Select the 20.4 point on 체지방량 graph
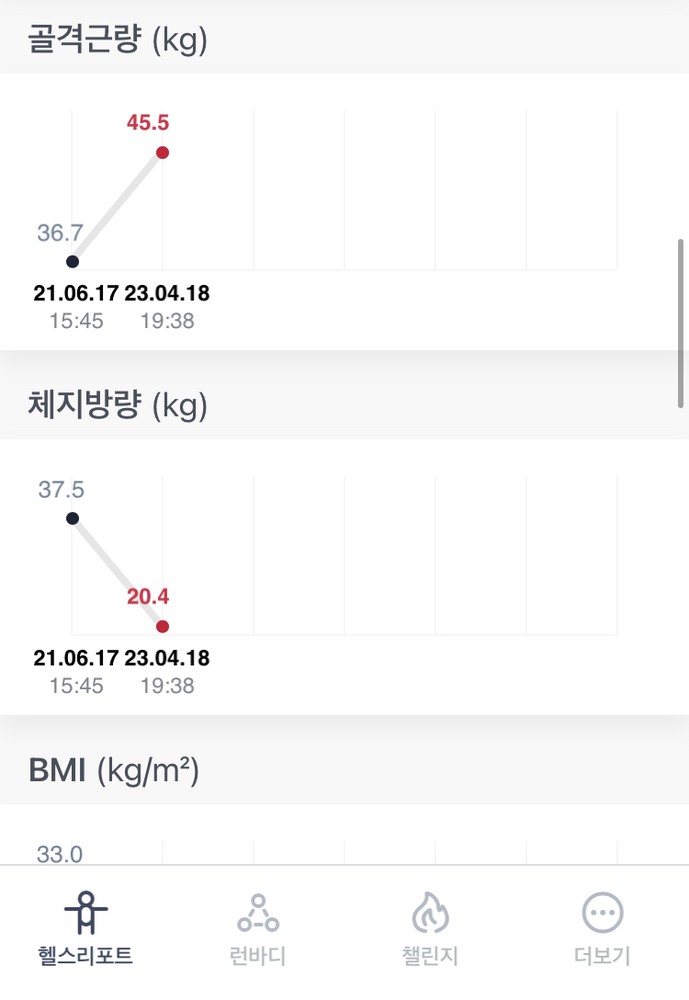Viewport: 689px width, 1000px height. [x=163, y=627]
